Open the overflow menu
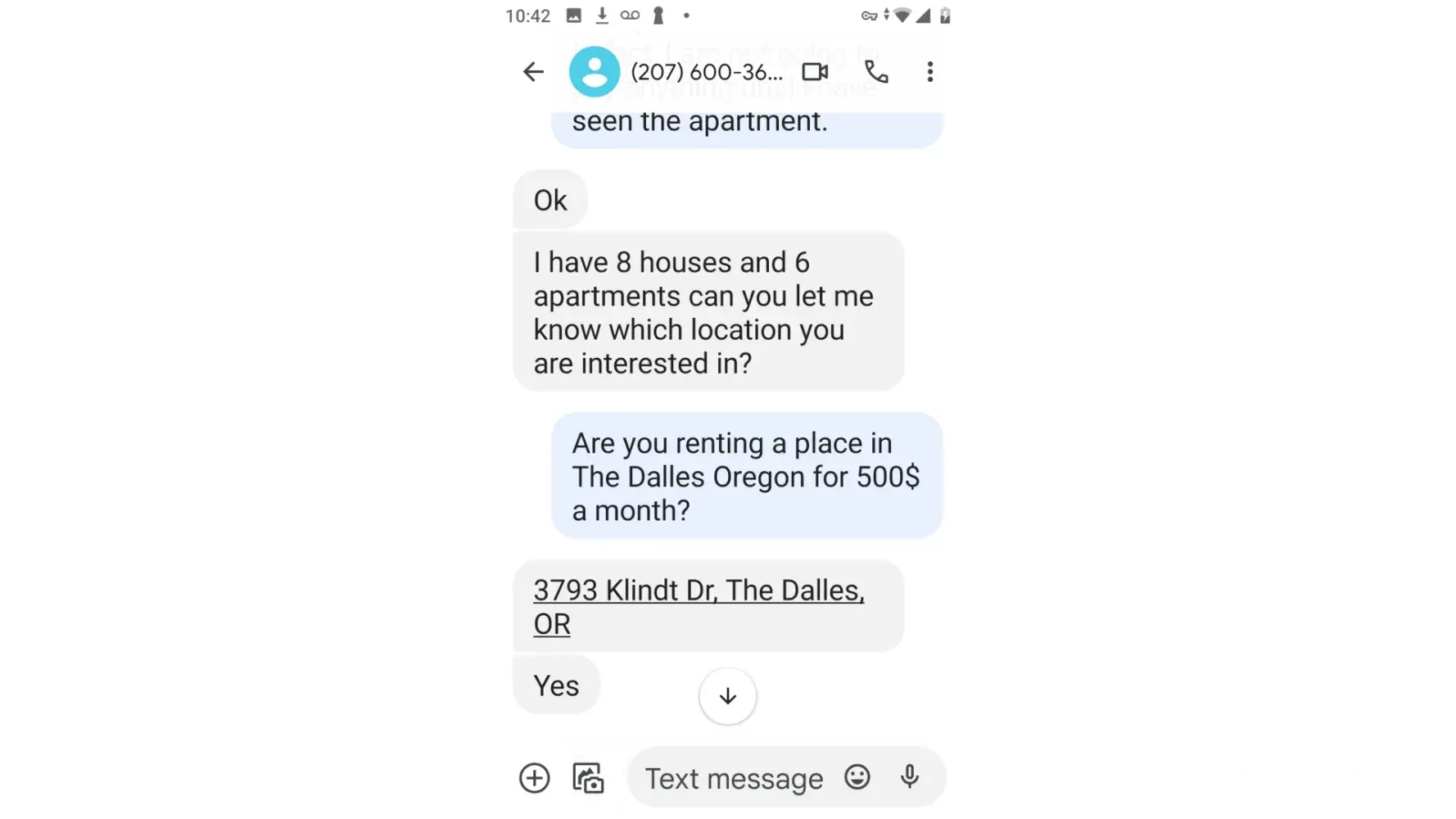Image resolution: width=1456 pixels, height=819 pixels. (929, 72)
